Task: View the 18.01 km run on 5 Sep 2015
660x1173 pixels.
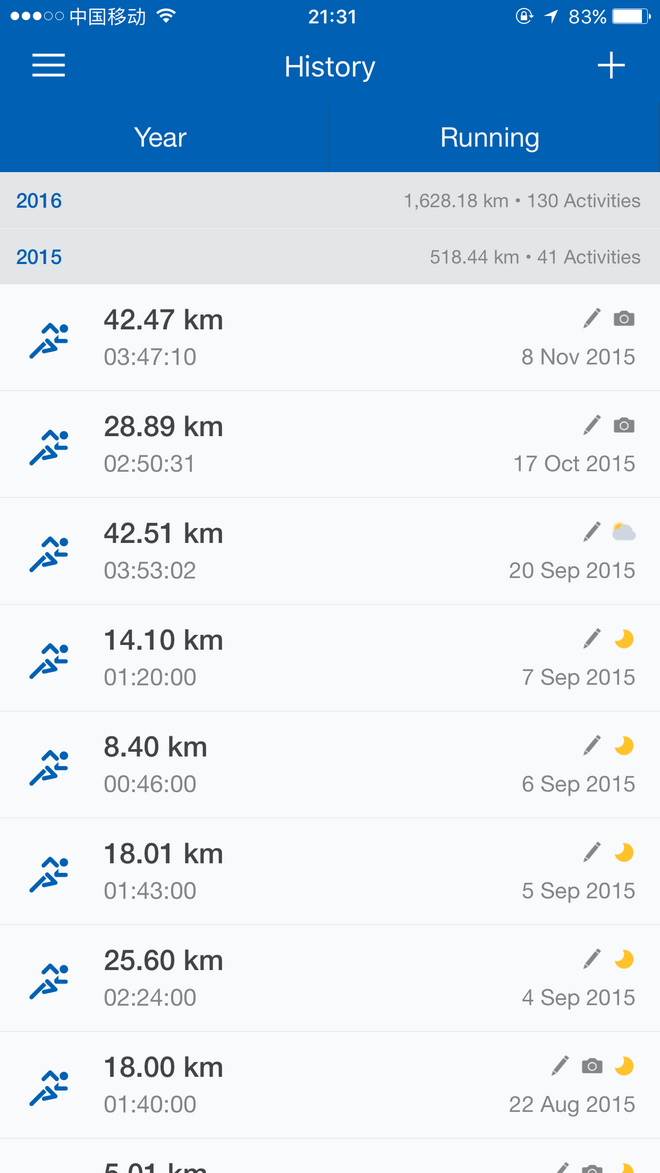Action: click(x=330, y=873)
